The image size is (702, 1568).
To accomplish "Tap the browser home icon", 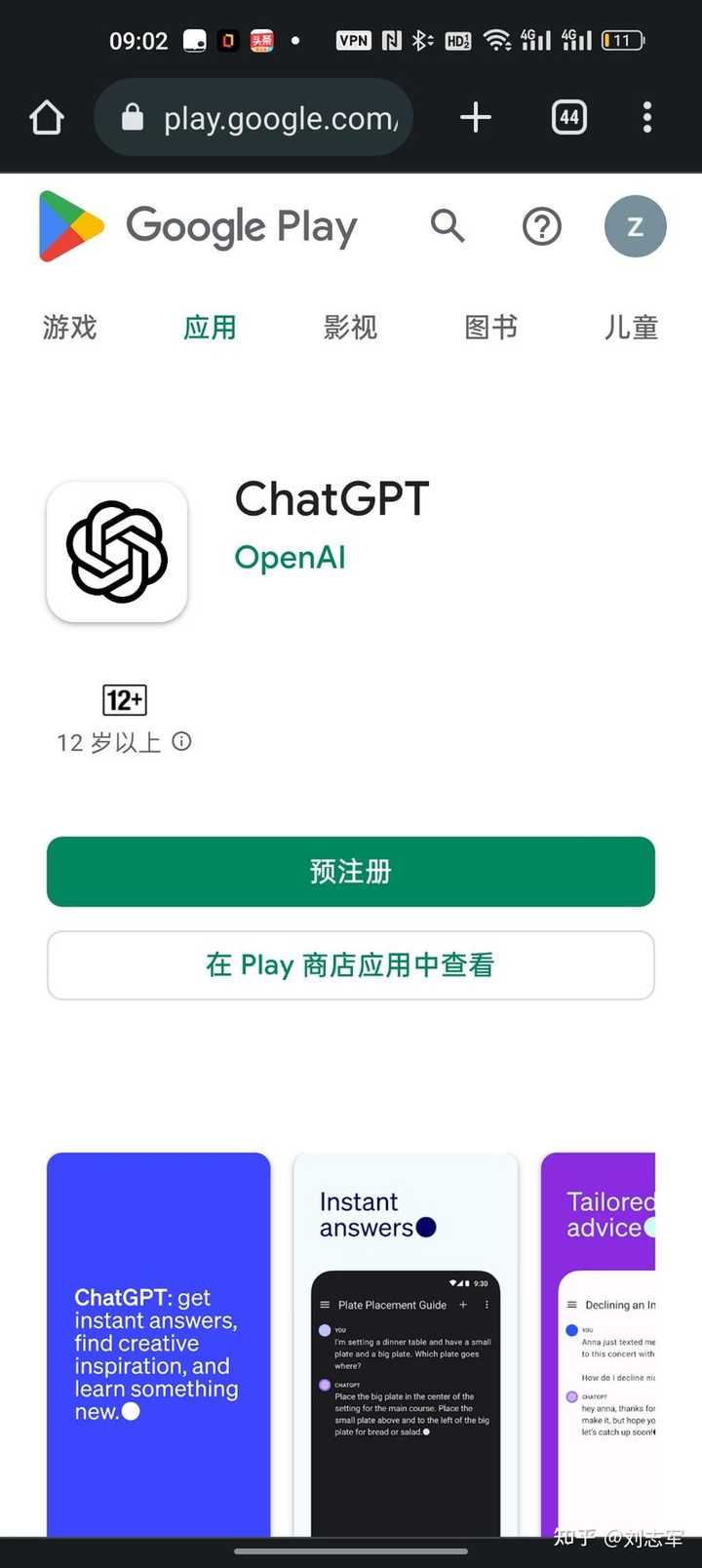I will tap(47, 118).
